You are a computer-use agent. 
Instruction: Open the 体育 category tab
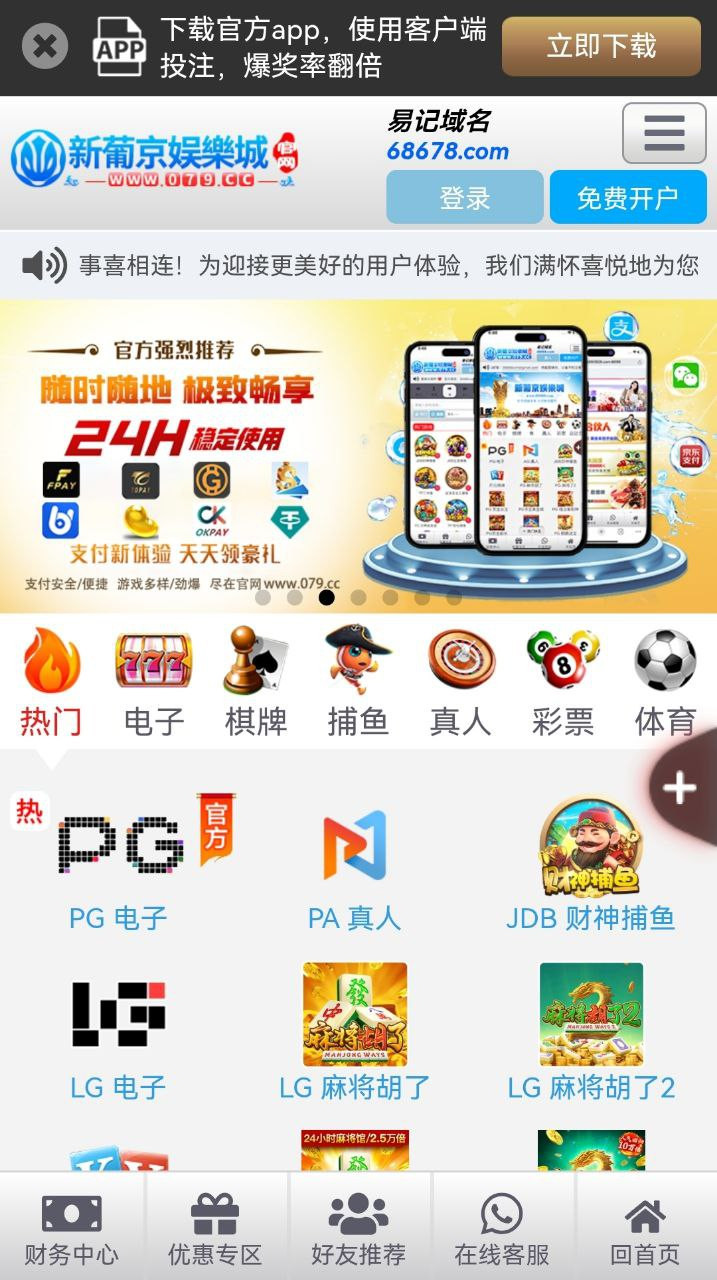coord(665,681)
